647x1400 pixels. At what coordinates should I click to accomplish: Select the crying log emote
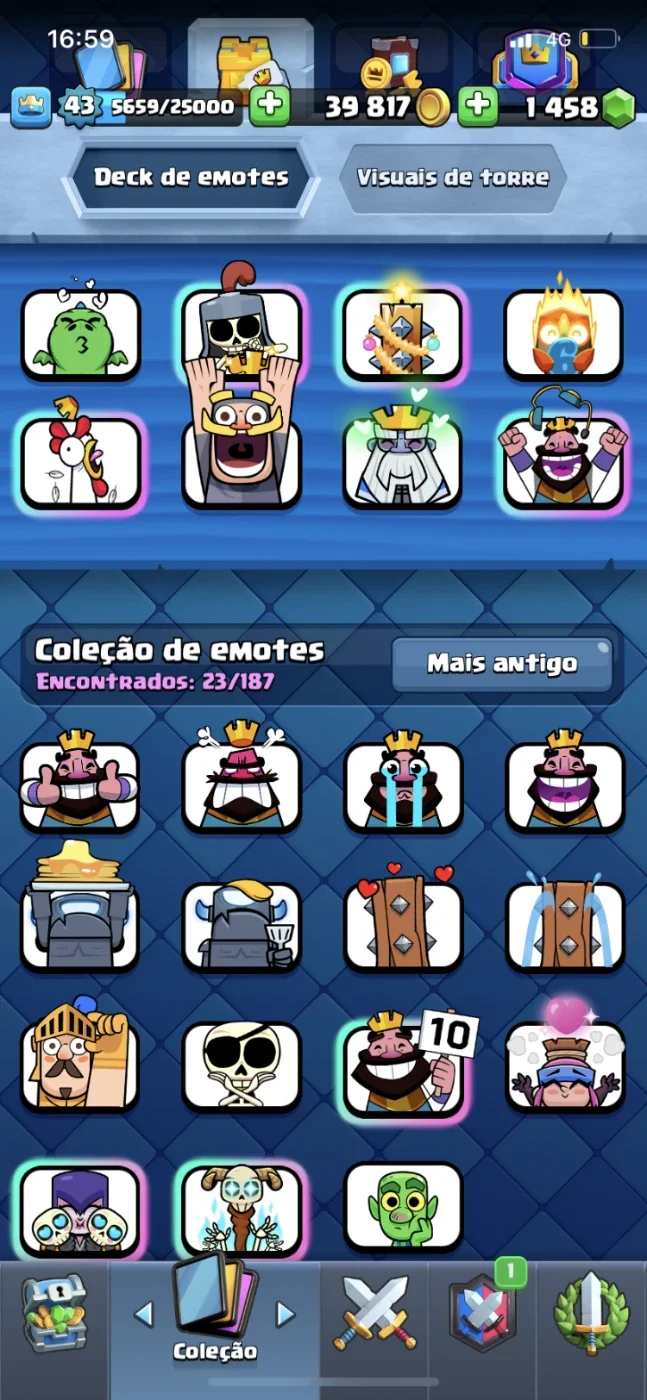point(566,925)
